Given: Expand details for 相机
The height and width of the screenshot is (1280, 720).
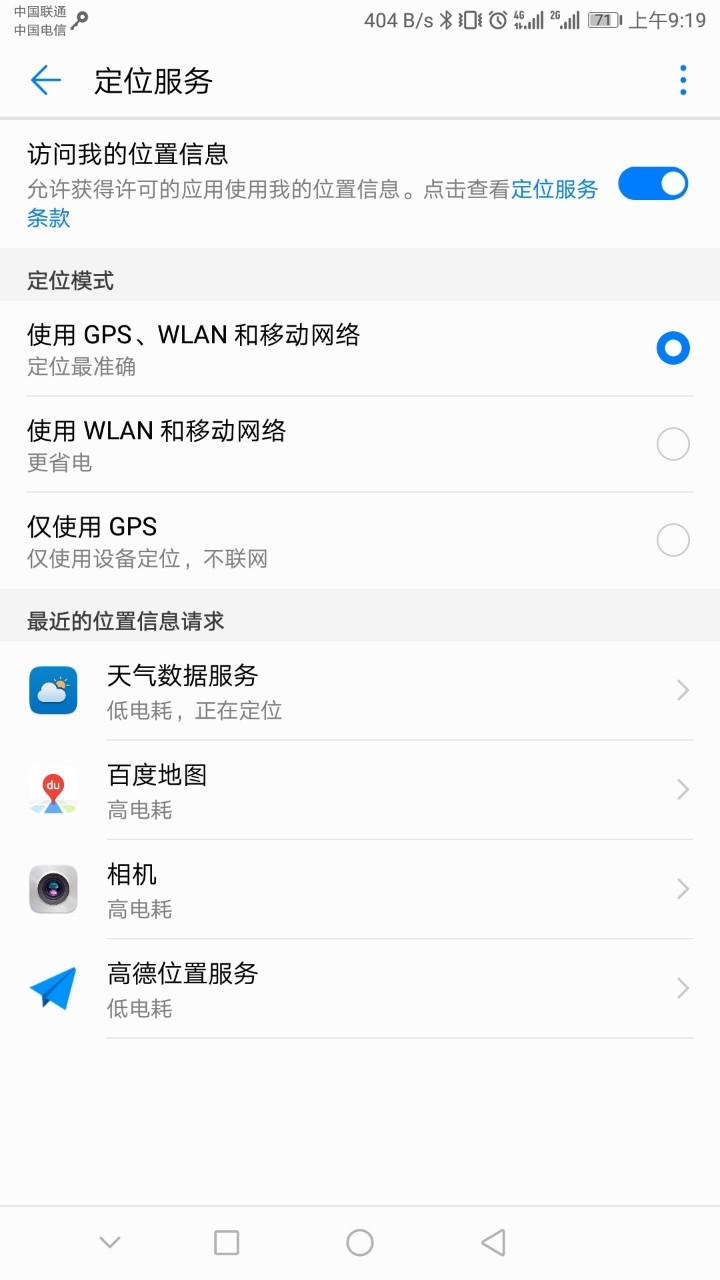Looking at the screenshot, I should click(x=683, y=889).
